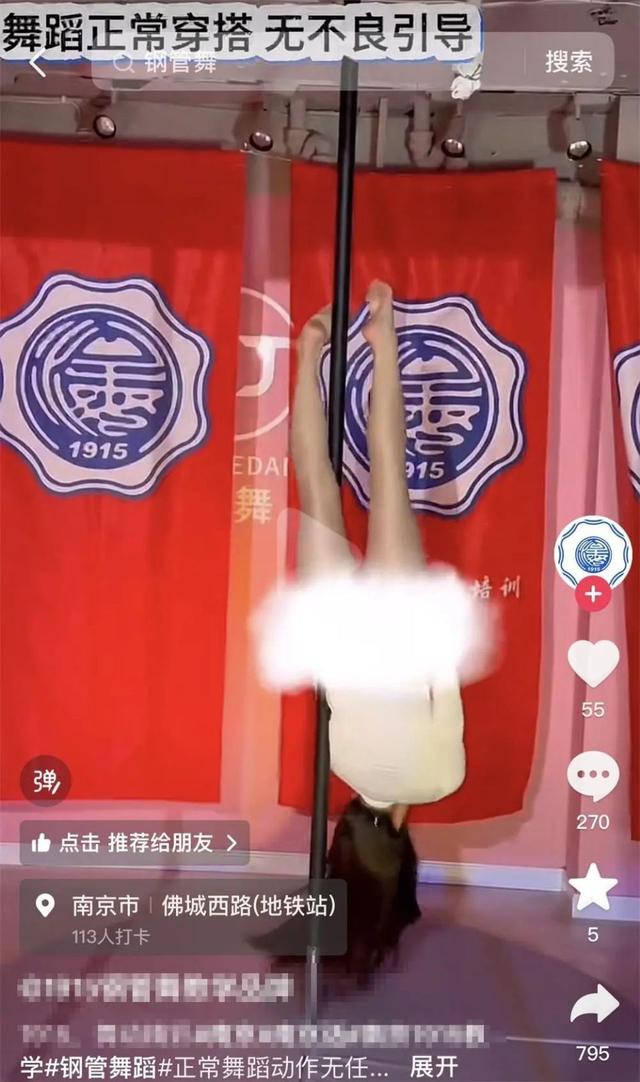Viewport: 640px width, 1082px height.
Task: Toggle the 弹 danmaku button
Action: (46, 781)
